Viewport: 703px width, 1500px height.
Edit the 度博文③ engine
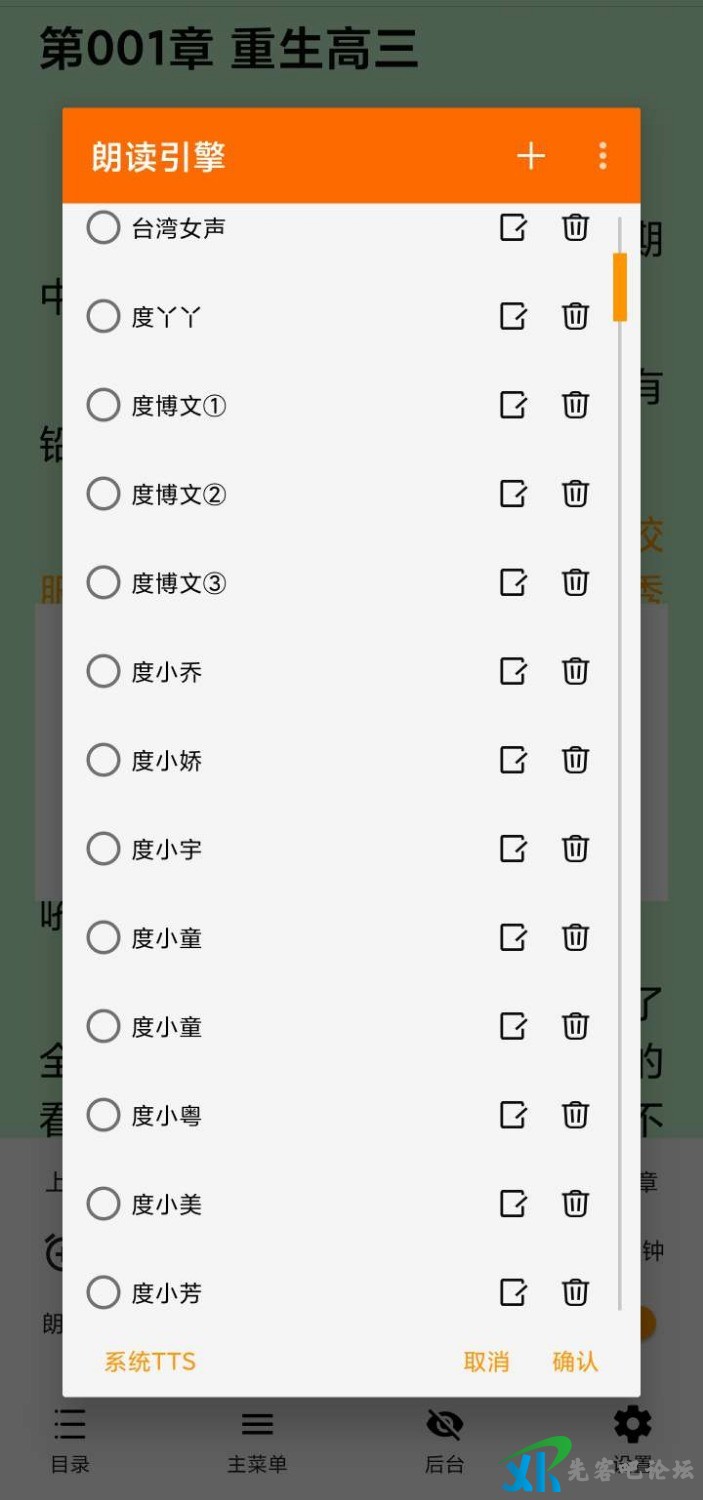pos(513,582)
